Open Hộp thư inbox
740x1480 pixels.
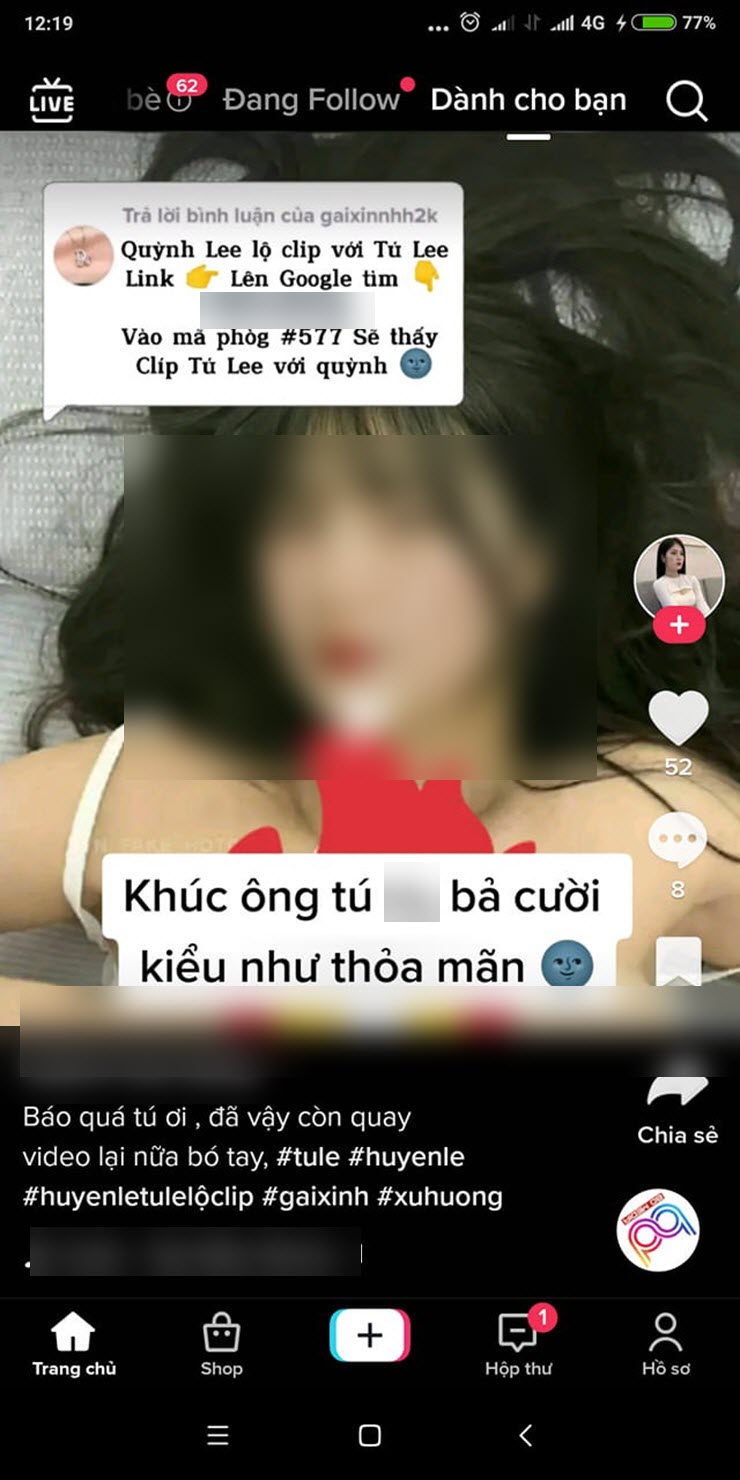coord(518,1345)
